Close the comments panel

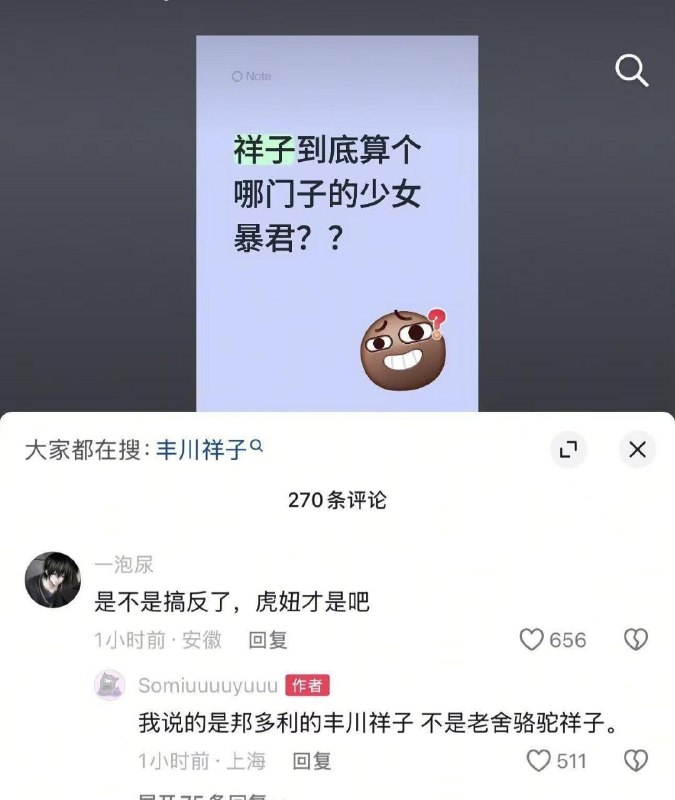[x=637, y=450]
